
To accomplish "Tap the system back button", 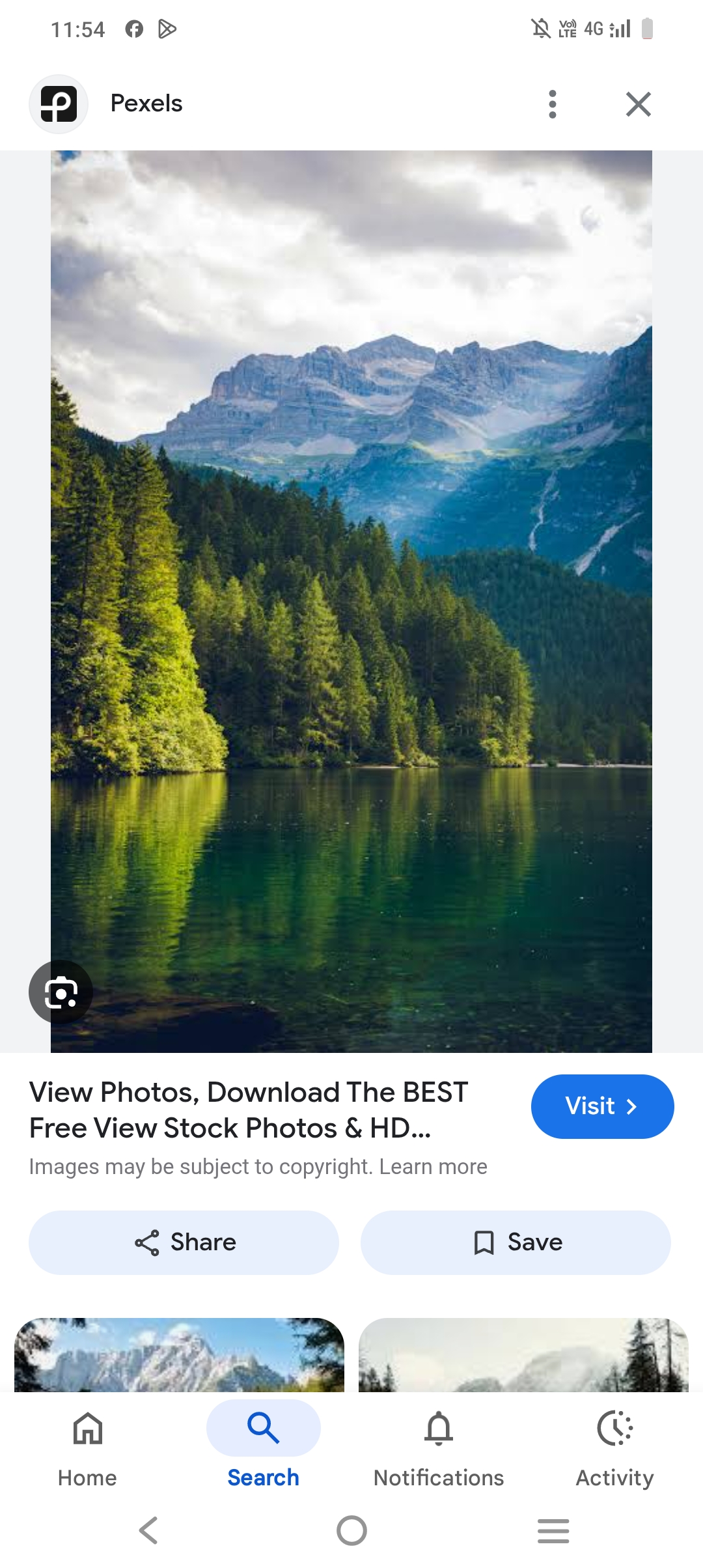I will pos(149,1530).
